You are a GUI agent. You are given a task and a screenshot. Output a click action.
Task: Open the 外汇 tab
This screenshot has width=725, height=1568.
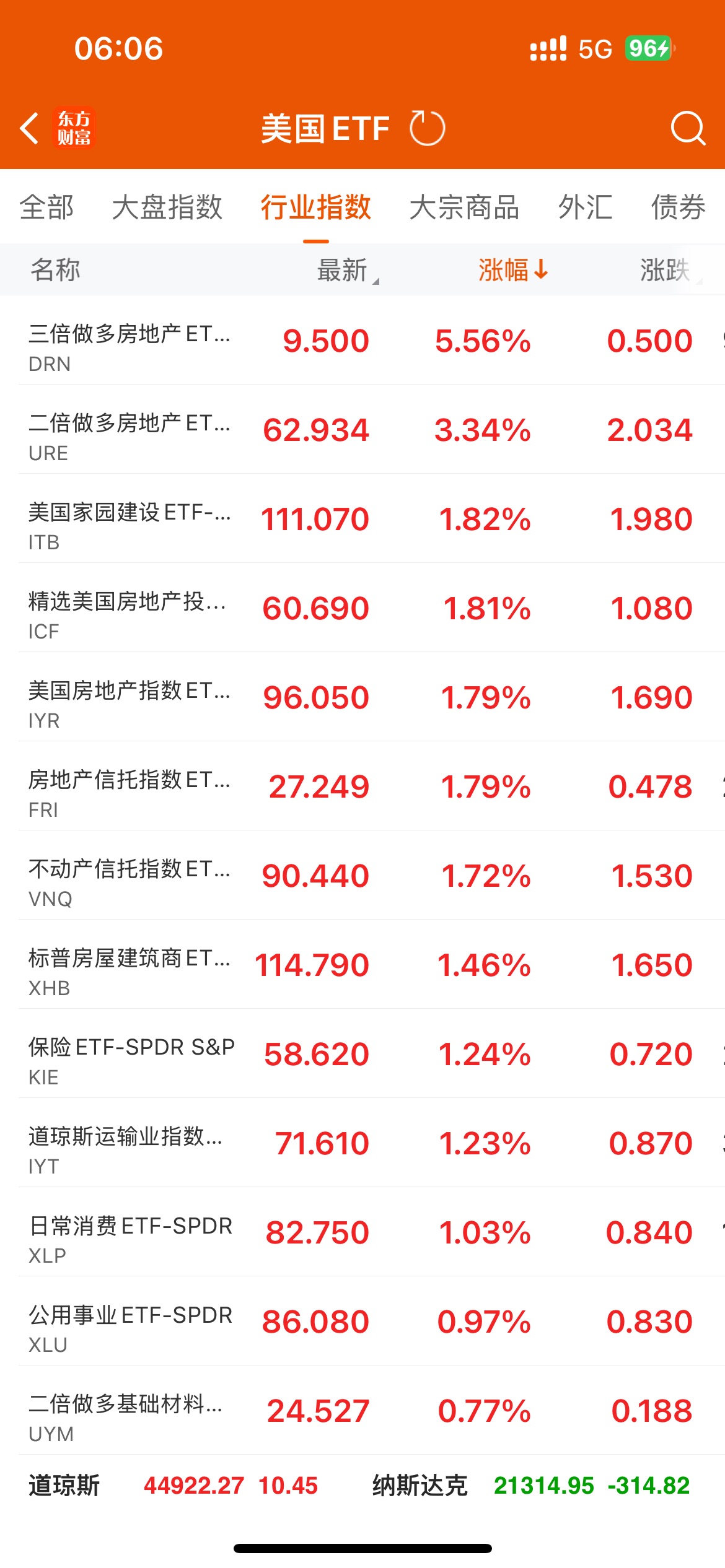(585, 207)
